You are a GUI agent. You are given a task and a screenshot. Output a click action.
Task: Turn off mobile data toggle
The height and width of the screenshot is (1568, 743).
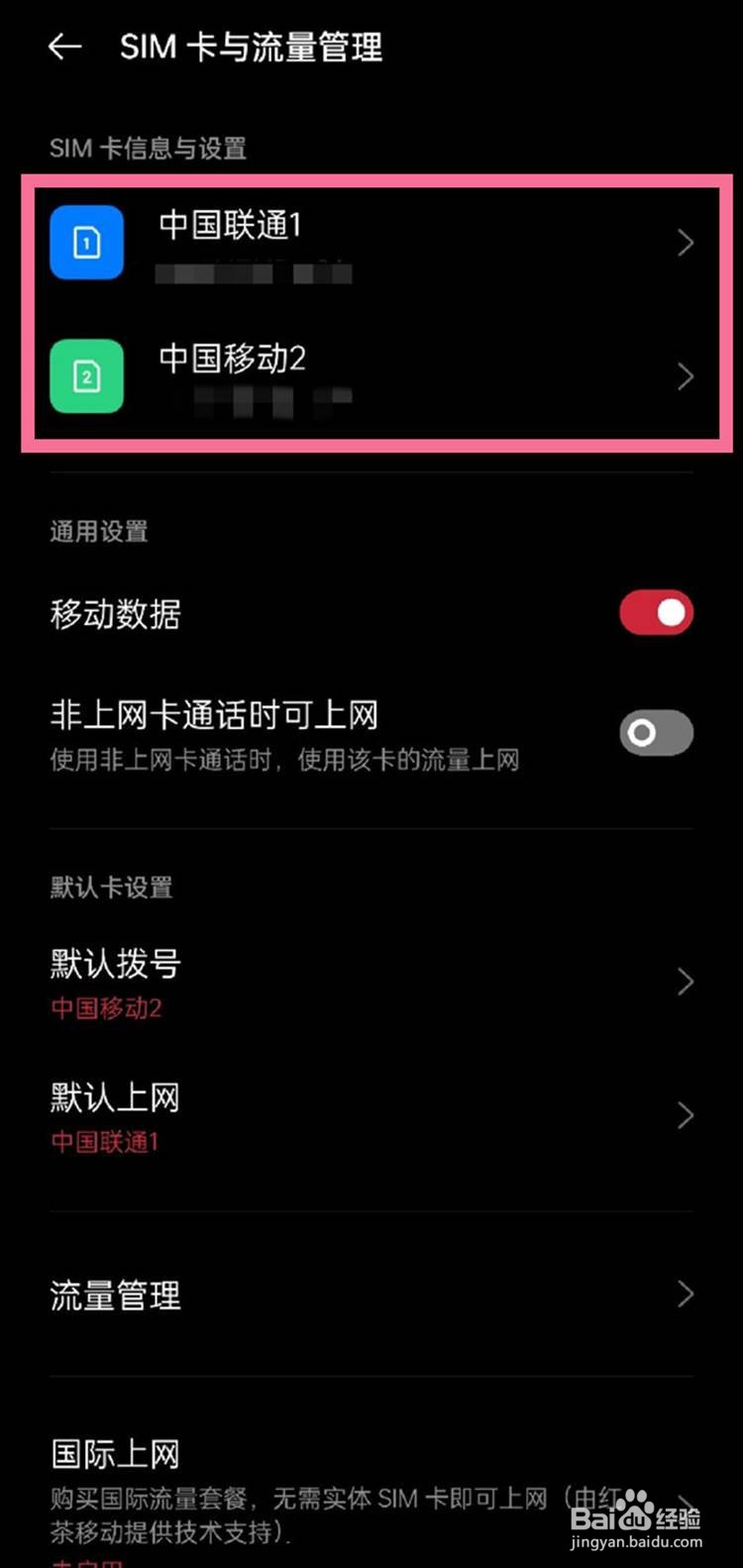click(x=656, y=612)
